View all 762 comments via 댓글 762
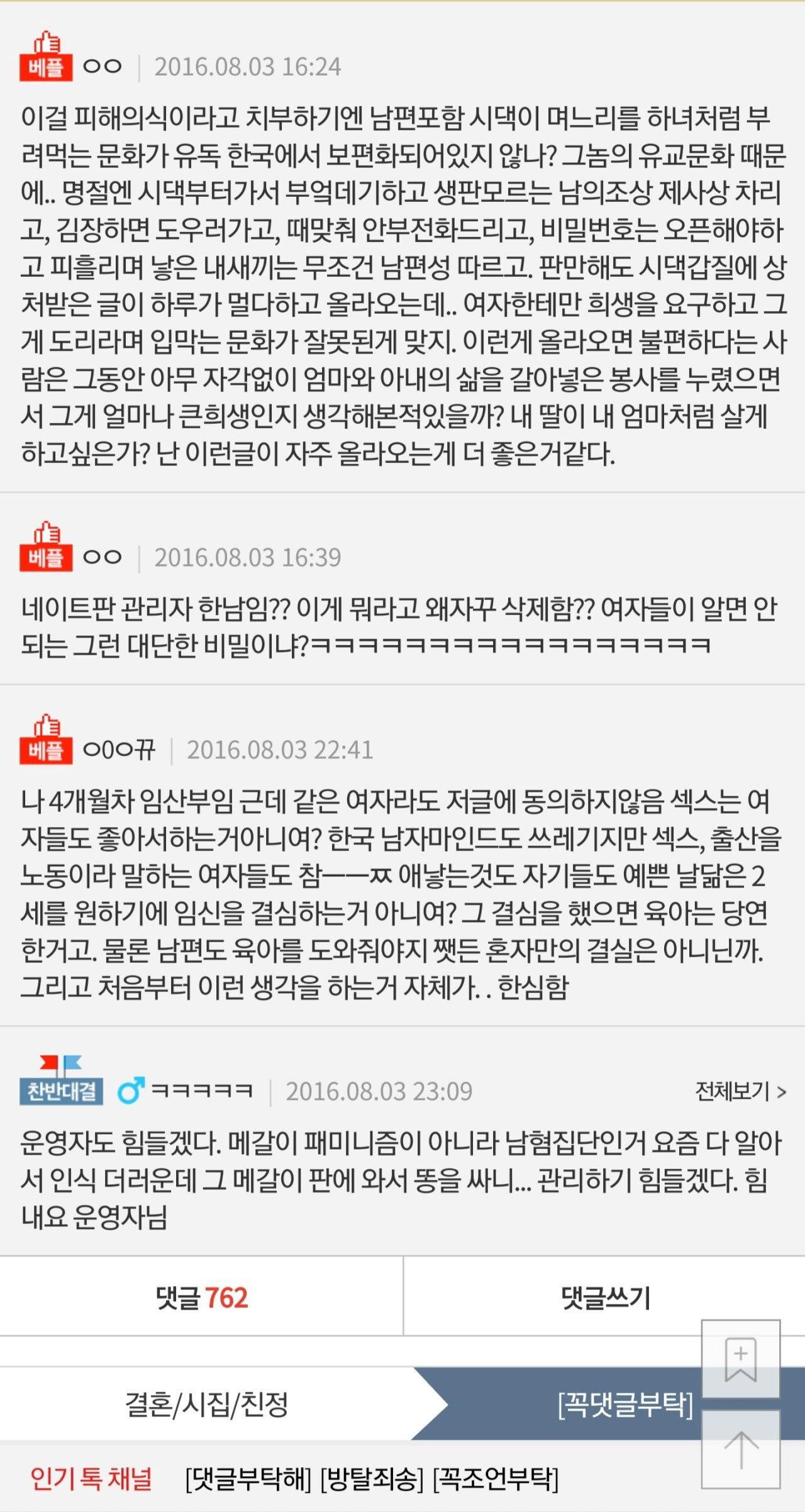The width and height of the screenshot is (805, 1512). [x=201, y=1298]
